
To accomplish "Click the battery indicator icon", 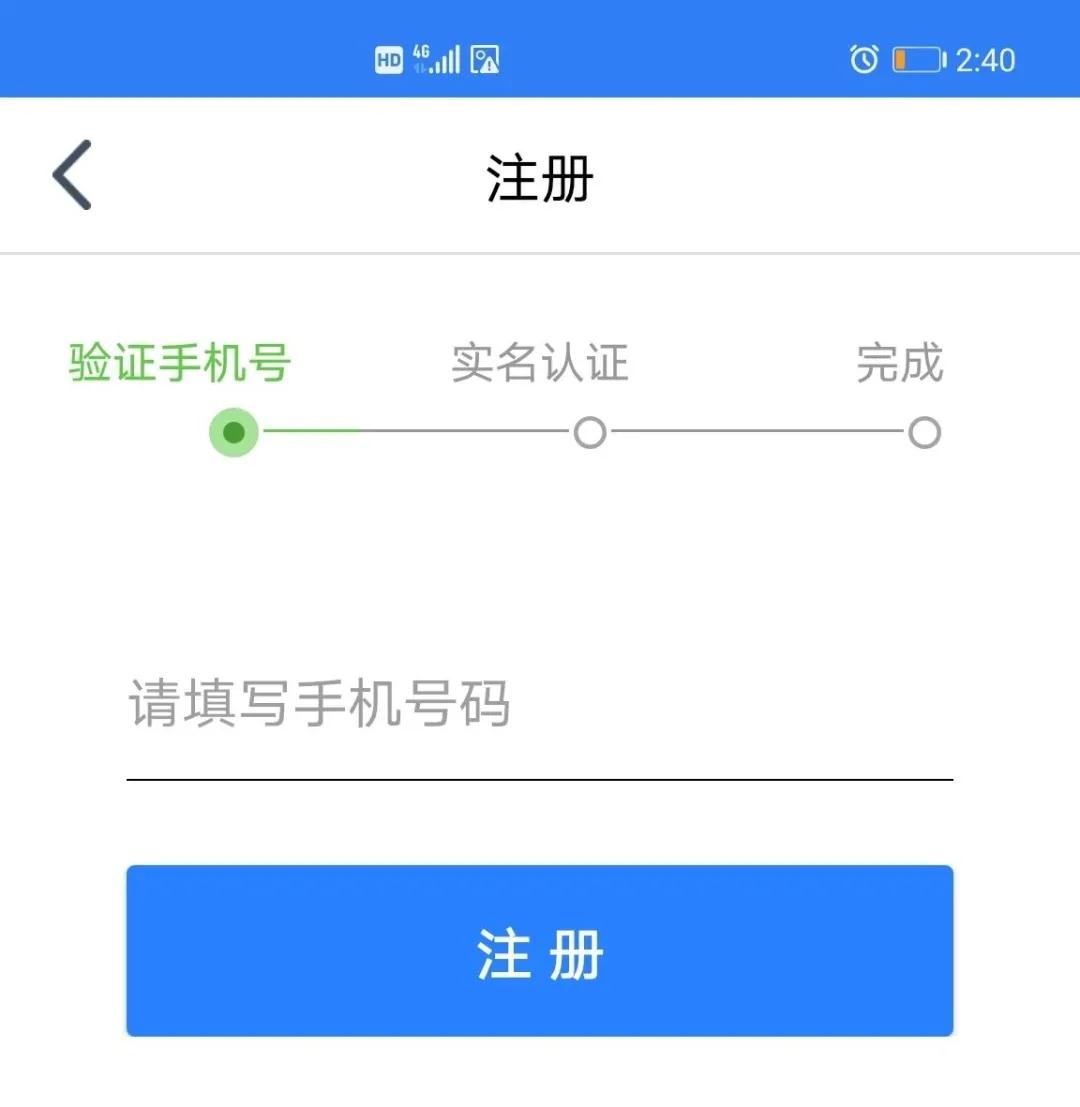I will (x=917, y=60).
